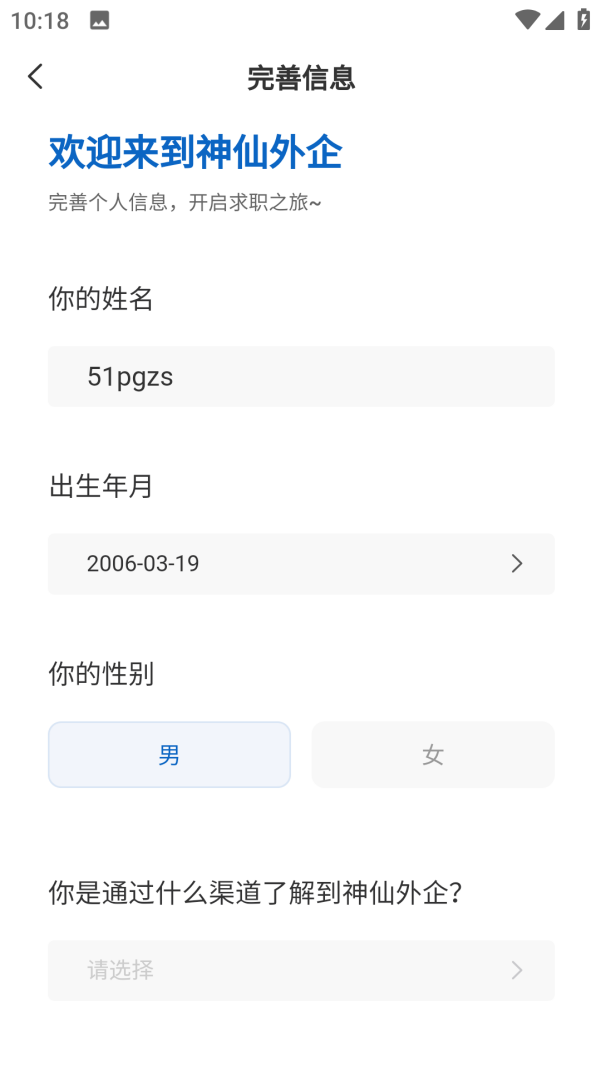This screenshot has height=1067, width=600.
Task: Open the birth date picker 2006-03-19
Action: pos(300,564)
